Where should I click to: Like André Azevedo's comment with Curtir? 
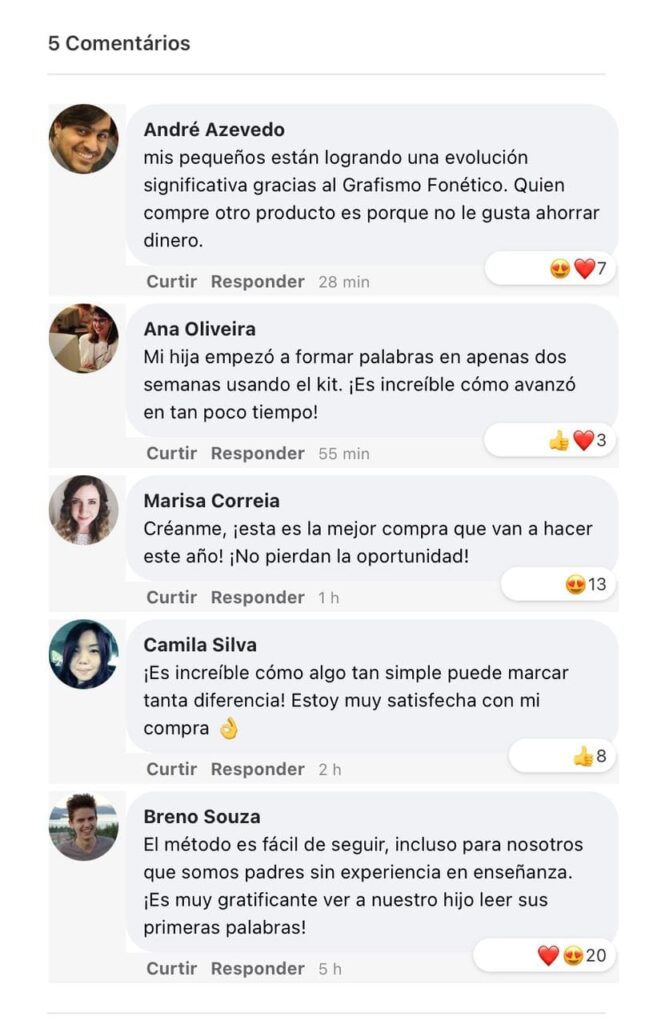click(x=171, y=282)
